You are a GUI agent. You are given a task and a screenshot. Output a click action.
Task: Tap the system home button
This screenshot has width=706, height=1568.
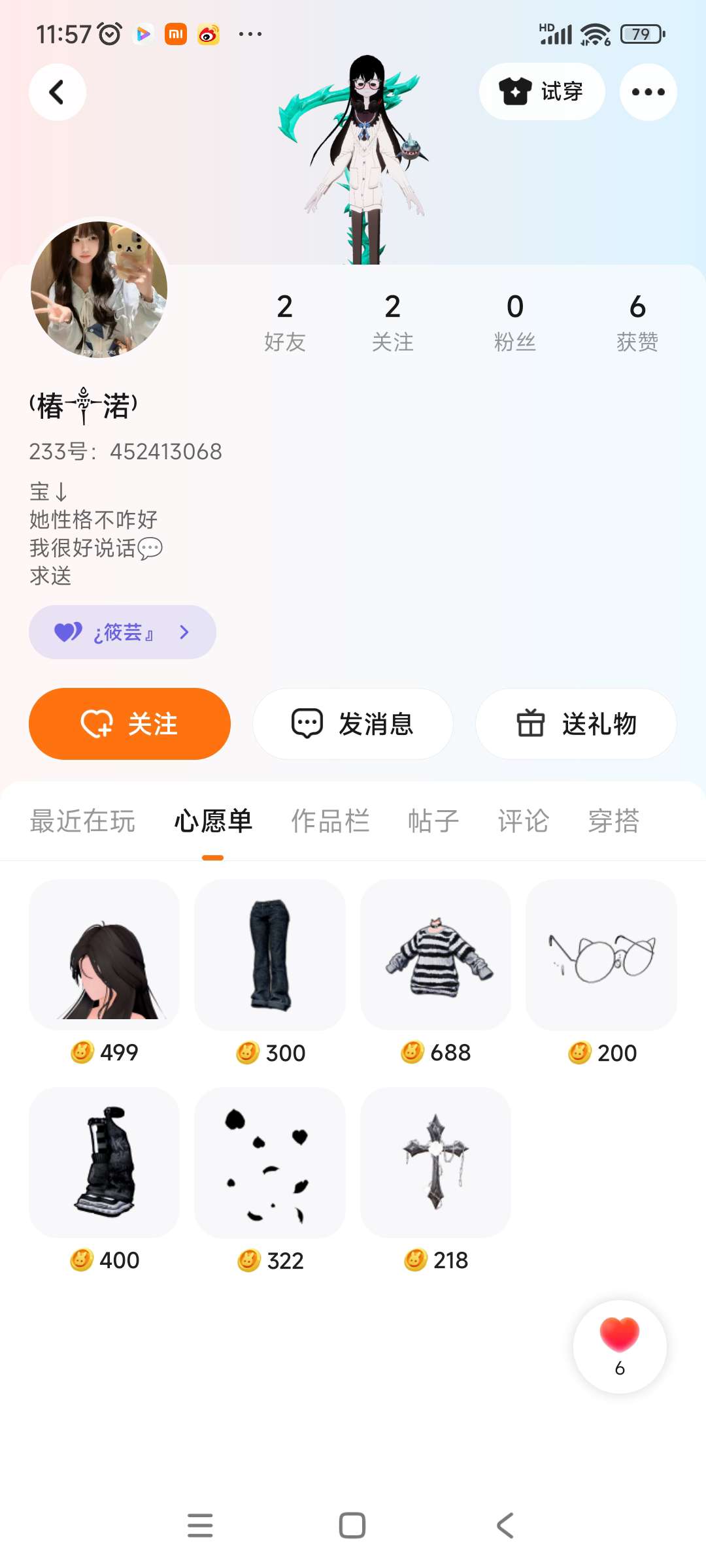[x=352, y=1526]
